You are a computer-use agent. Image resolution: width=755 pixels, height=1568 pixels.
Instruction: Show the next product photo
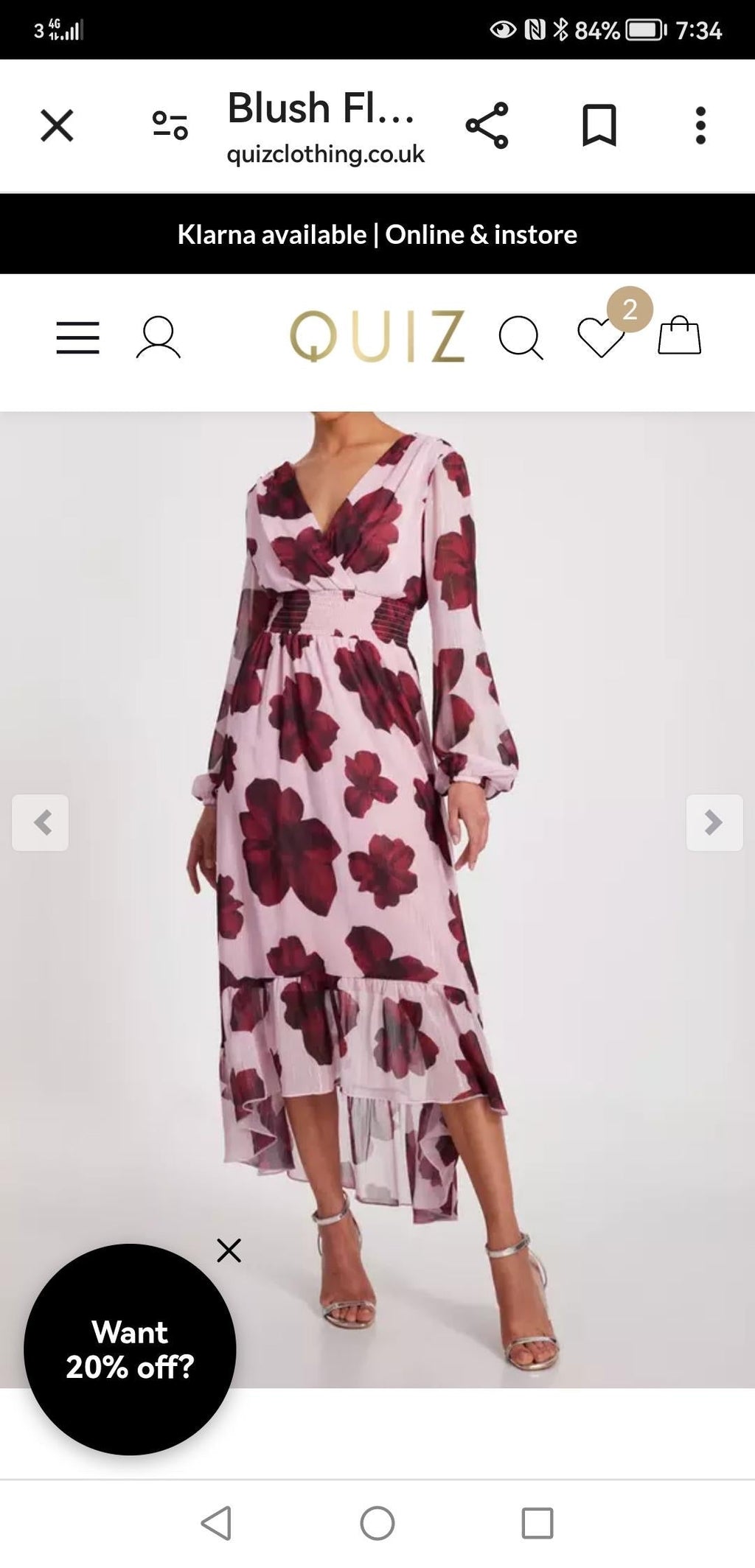[x=714, y=822]
